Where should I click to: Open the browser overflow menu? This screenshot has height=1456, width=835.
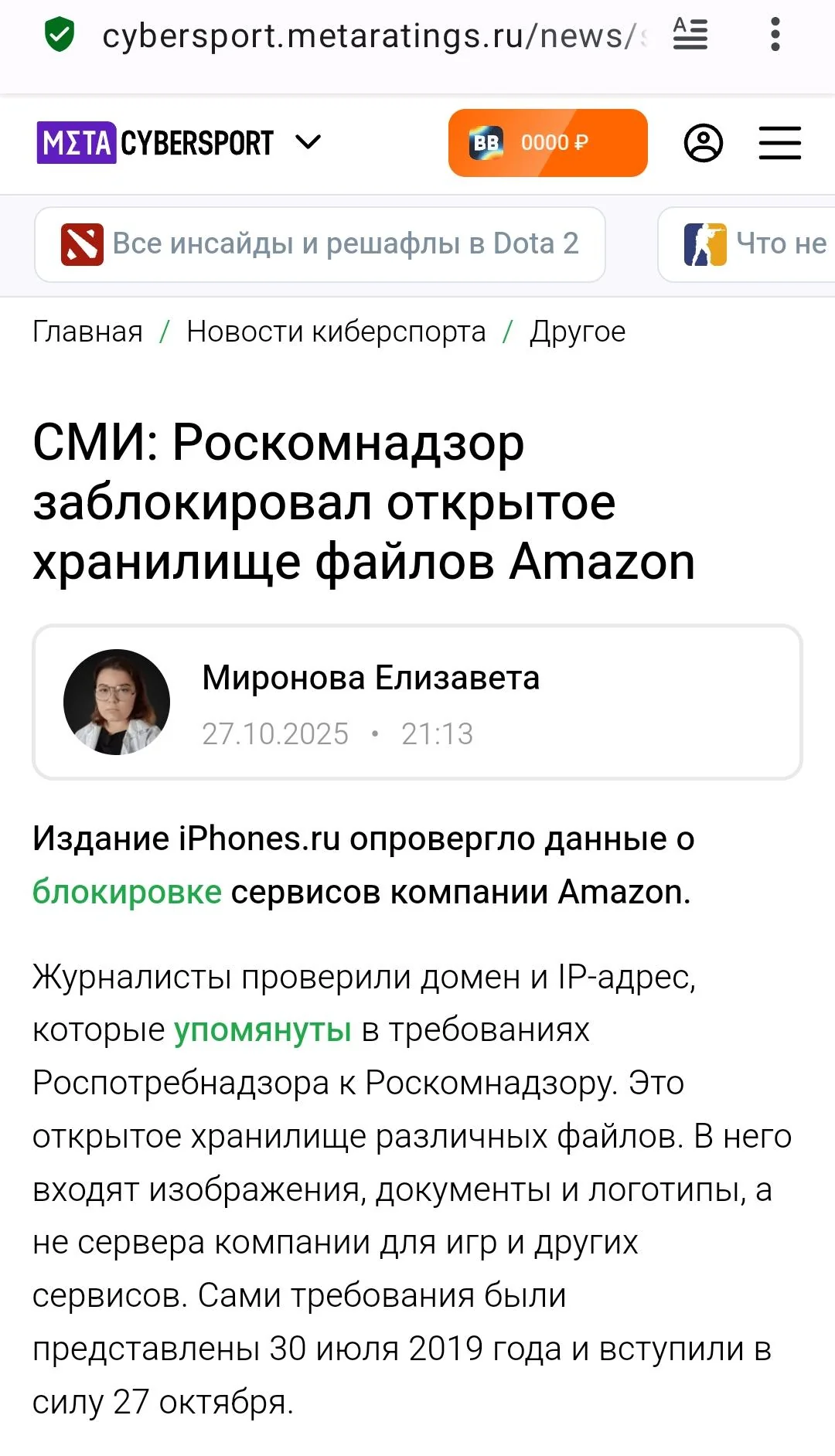[775, 35]
